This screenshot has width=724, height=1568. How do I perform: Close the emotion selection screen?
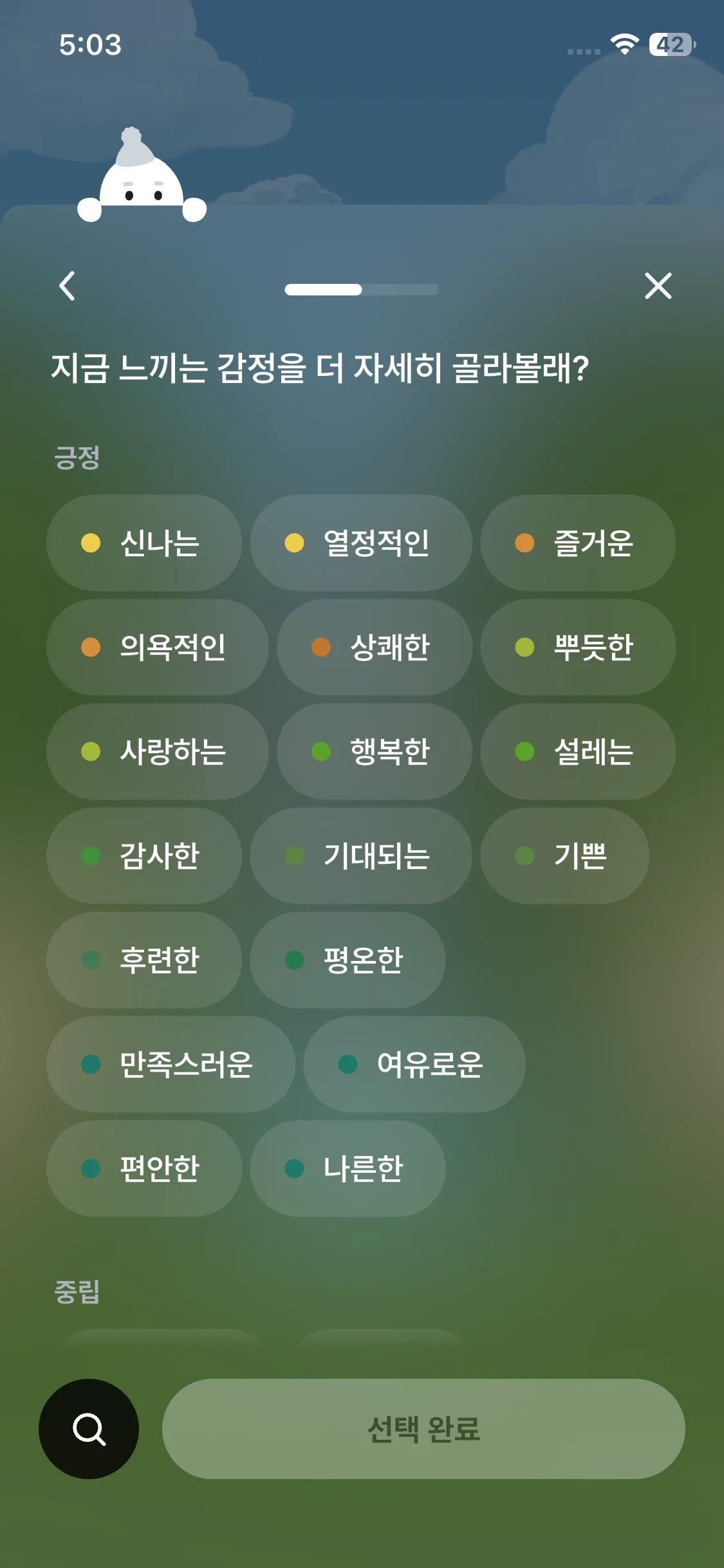click(658, 286)
